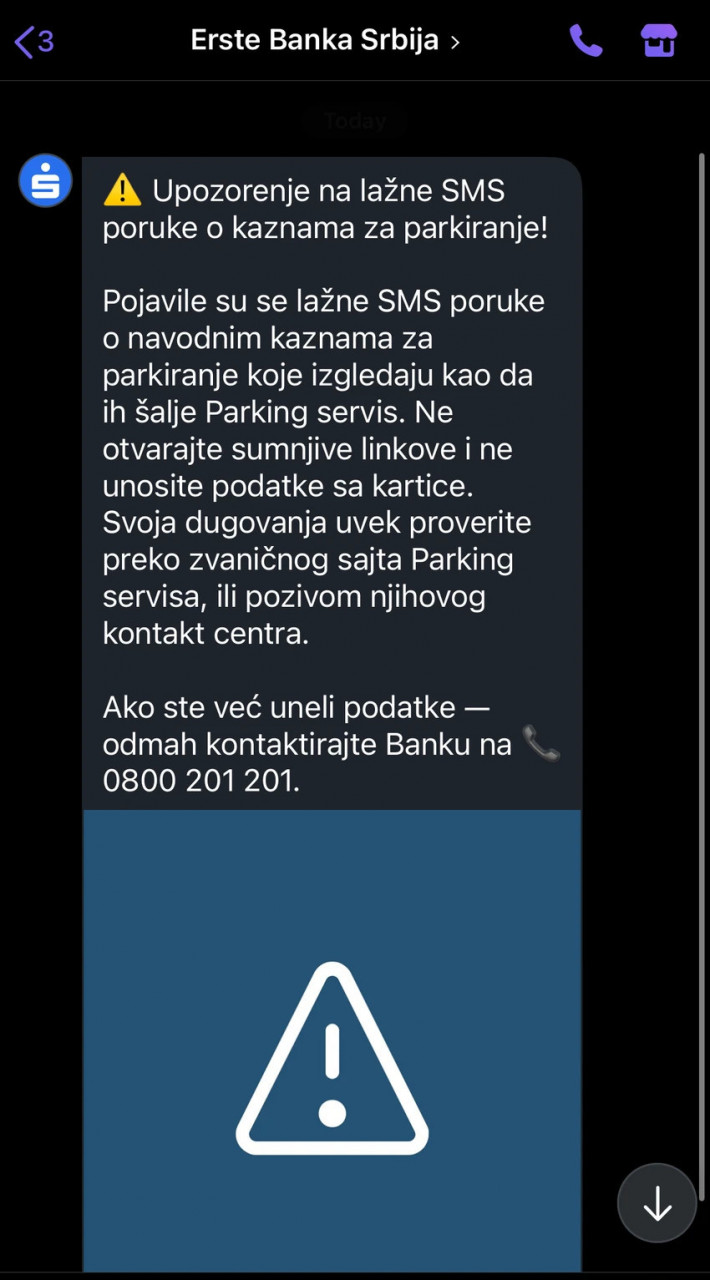710x1280 pixels.
Task: Call Erste Banka Srbija via phone icon
Action: [x=586, y=41]
